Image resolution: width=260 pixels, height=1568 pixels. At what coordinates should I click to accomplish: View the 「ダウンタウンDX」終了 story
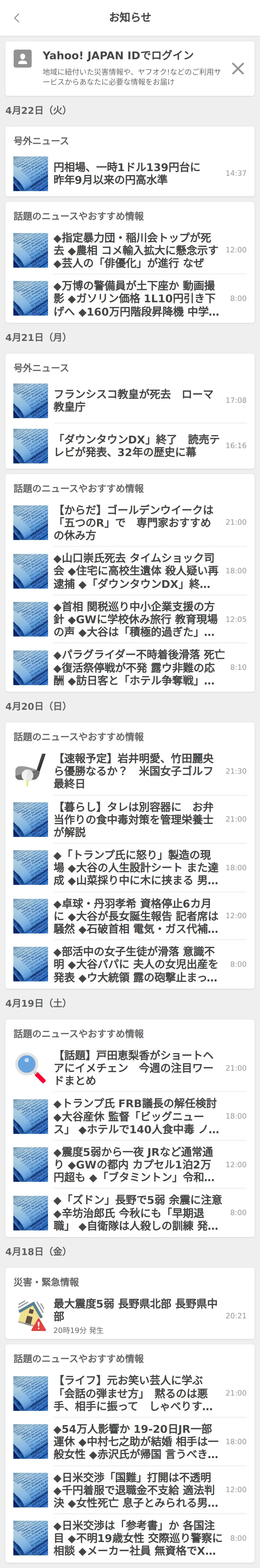(130, 446)
